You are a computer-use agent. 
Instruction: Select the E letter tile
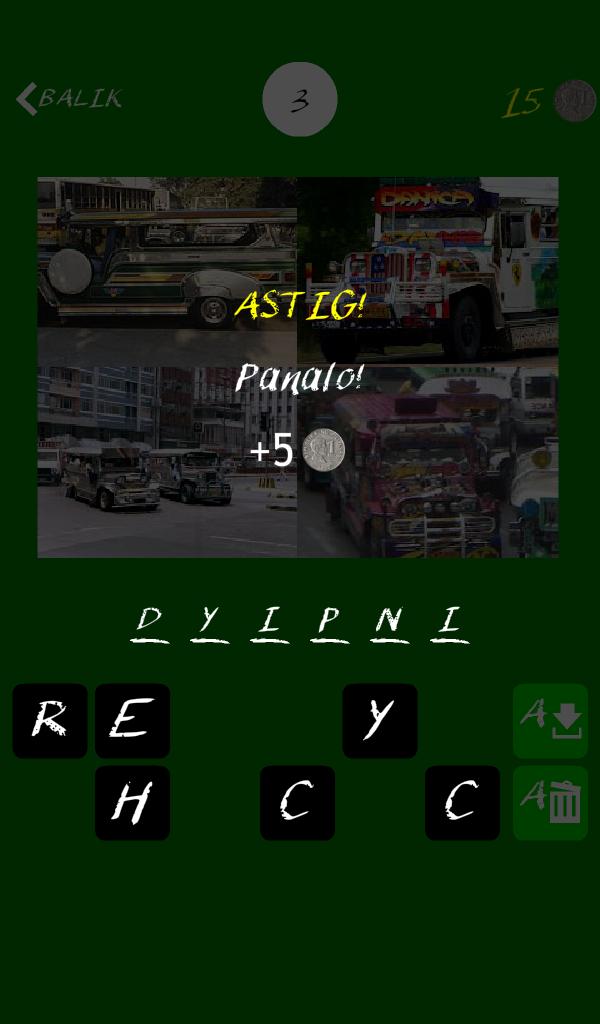[132, 720]
